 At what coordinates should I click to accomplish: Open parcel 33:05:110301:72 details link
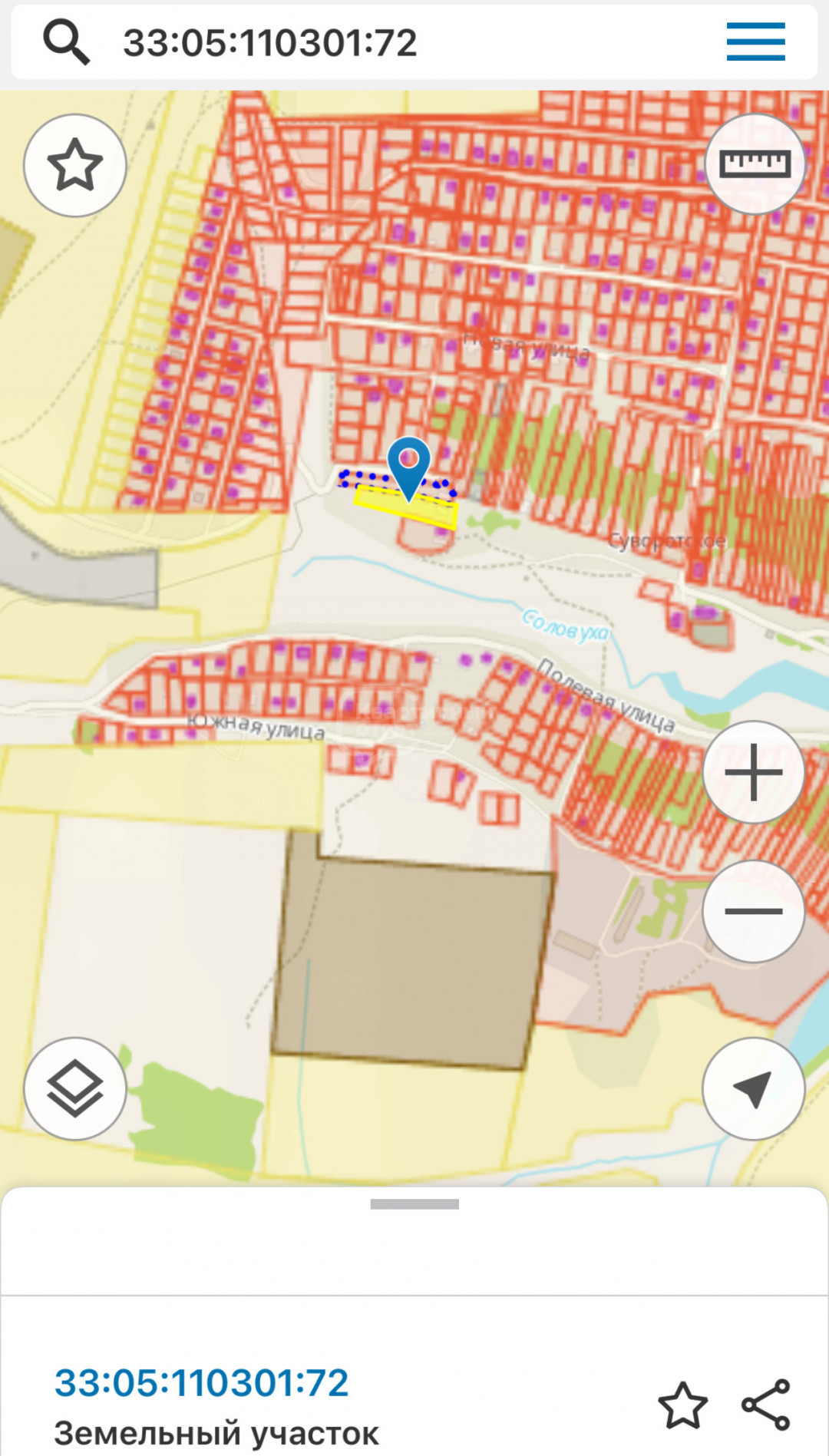click(202, 1382)
